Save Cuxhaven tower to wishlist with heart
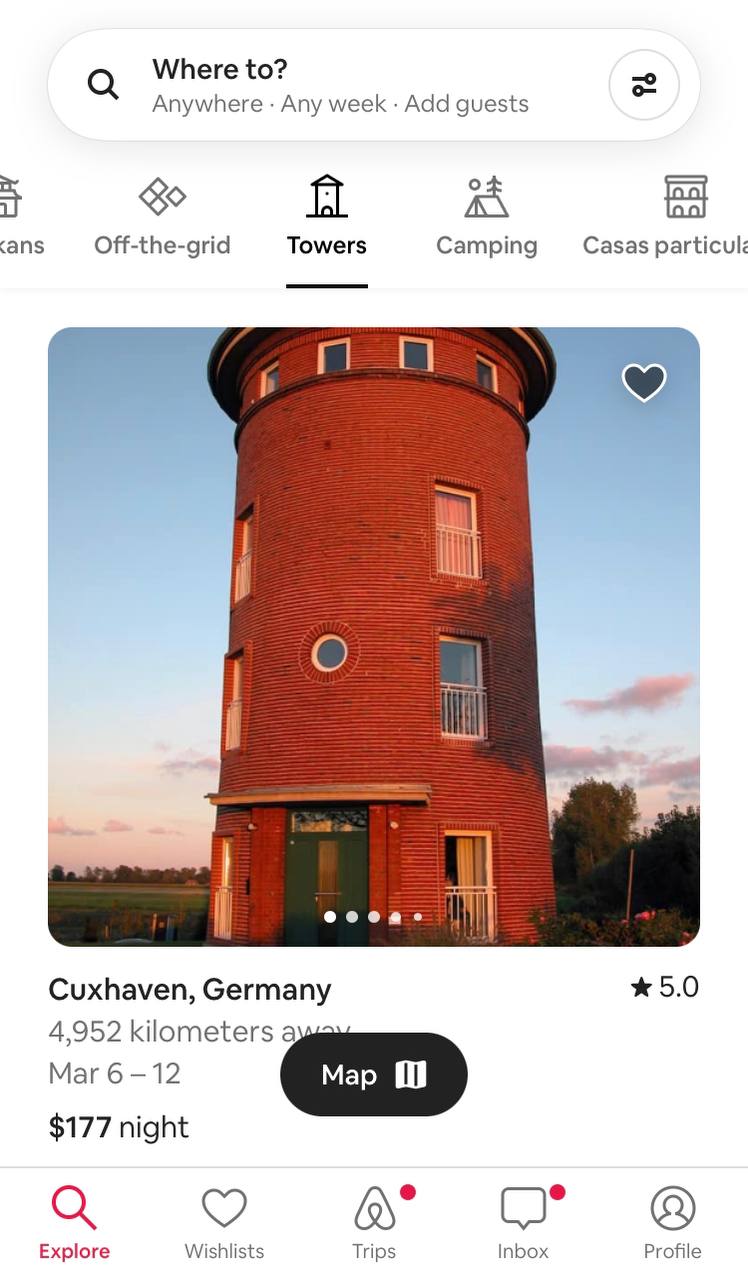Image resolution: width=748 pixels, height=1280 pixels. (x=644, y=382)
